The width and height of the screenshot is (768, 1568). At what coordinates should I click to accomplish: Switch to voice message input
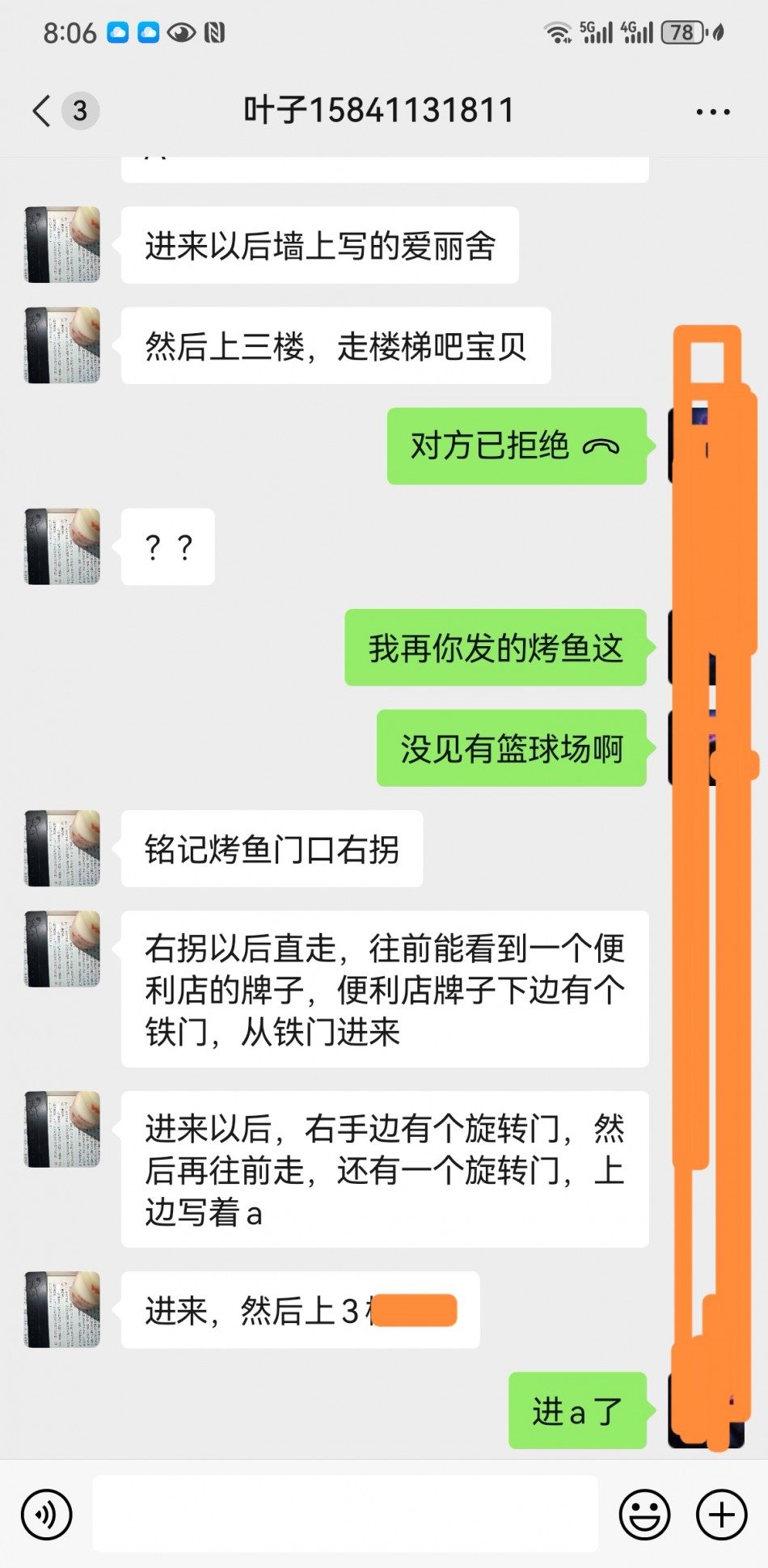click(x=47, y=1514)
